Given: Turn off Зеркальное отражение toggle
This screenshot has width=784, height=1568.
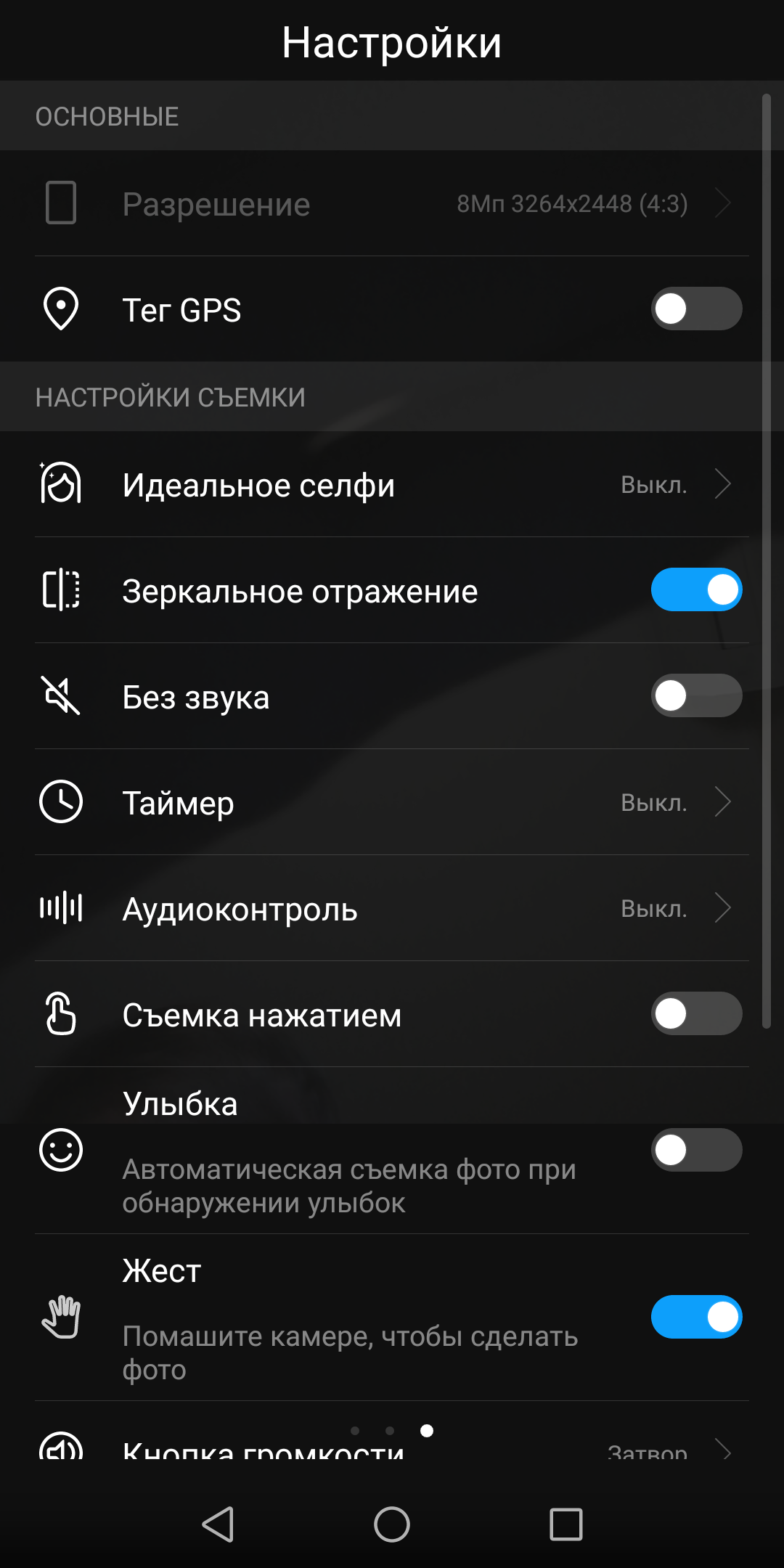Looking at the screenshot, I should 696,589.
